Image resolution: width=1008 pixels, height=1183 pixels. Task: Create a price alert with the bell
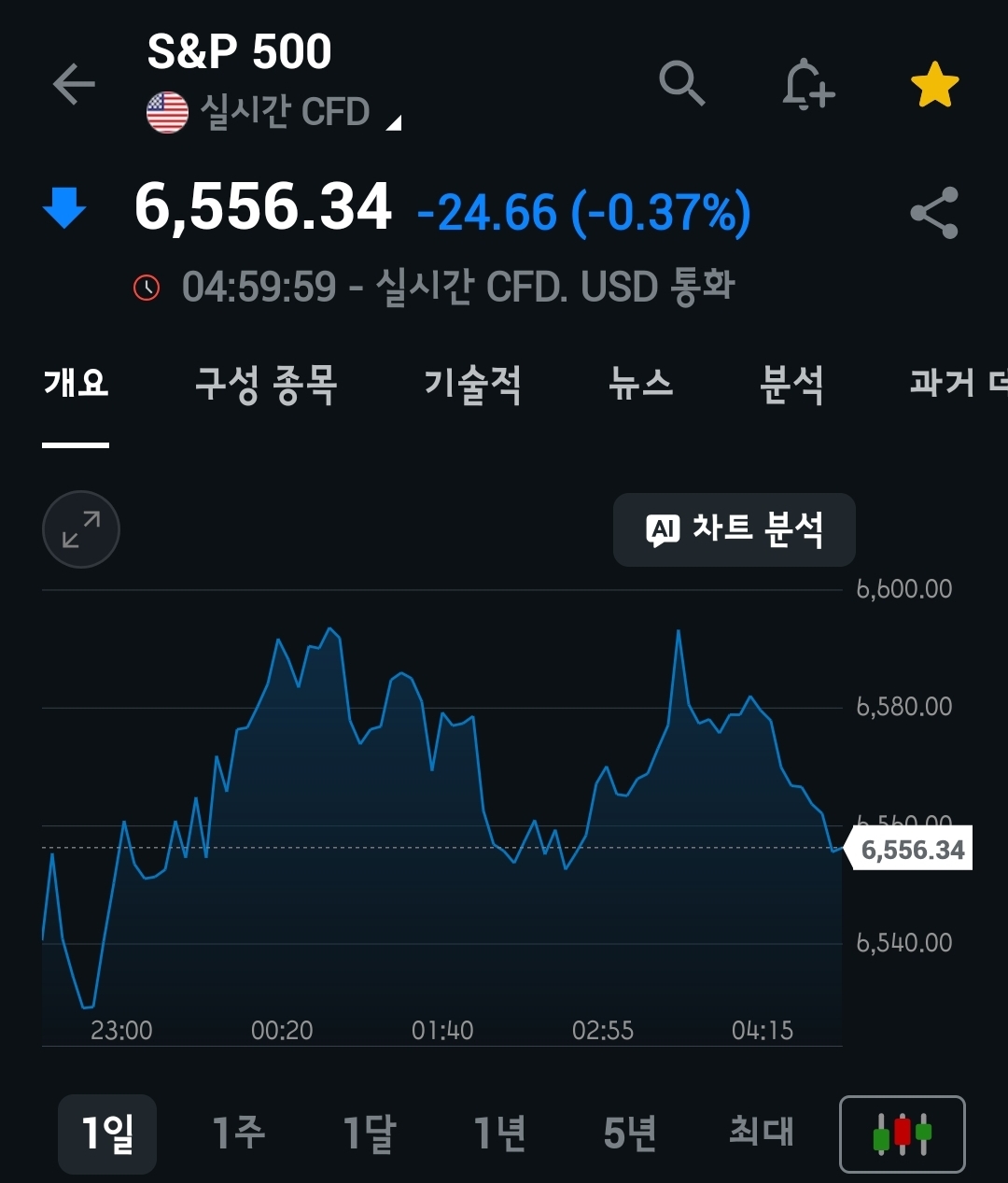coord(807,85)
